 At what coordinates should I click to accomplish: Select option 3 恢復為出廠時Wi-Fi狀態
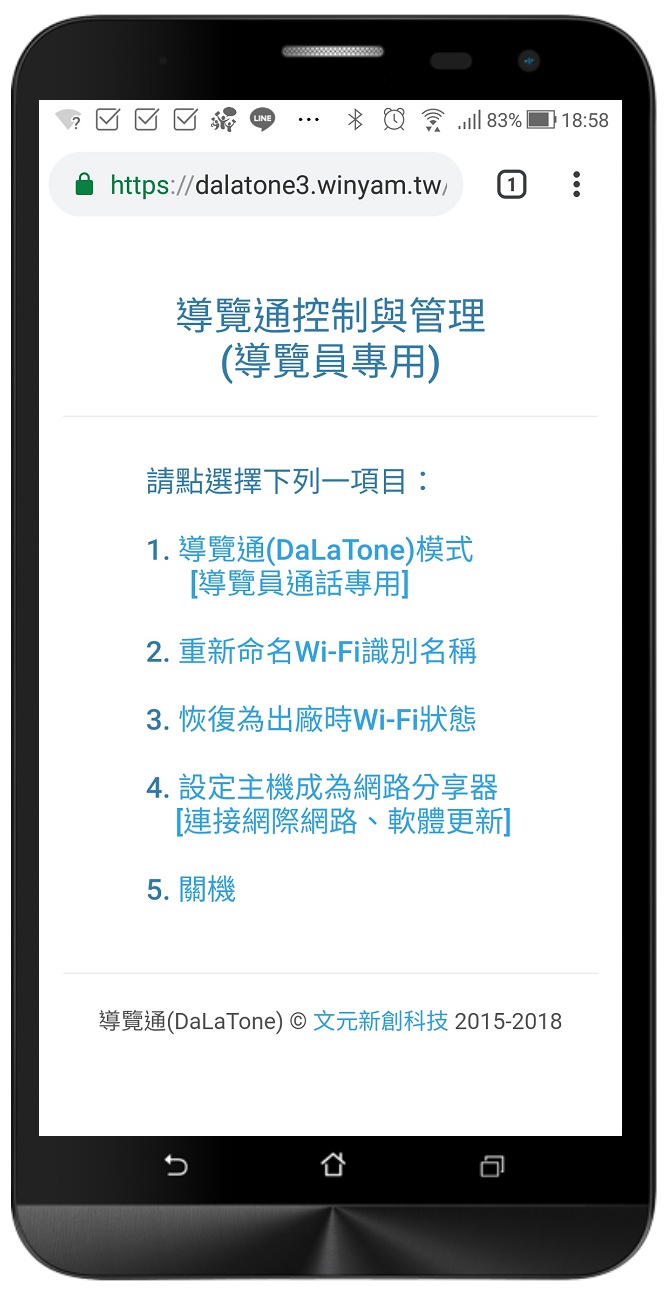pyautogui.click(x=311, y=719)
